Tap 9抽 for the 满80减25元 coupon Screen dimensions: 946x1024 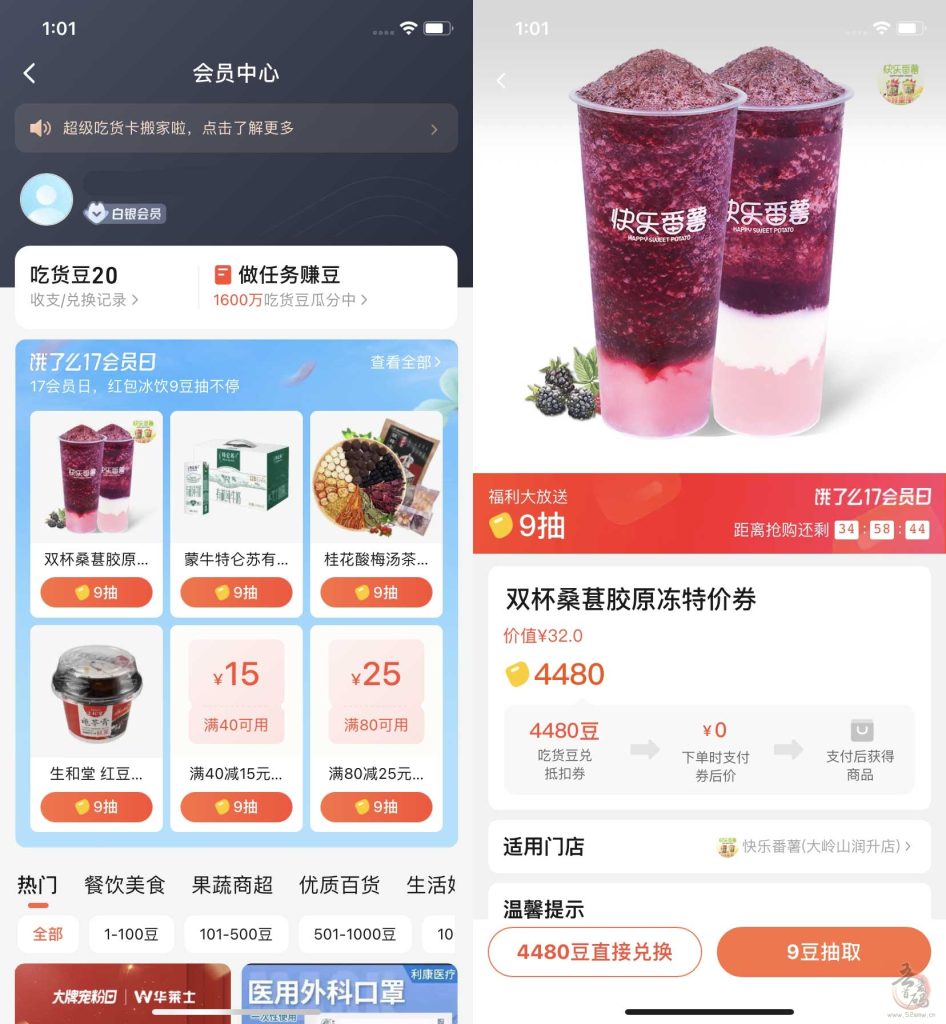point(376,806)
